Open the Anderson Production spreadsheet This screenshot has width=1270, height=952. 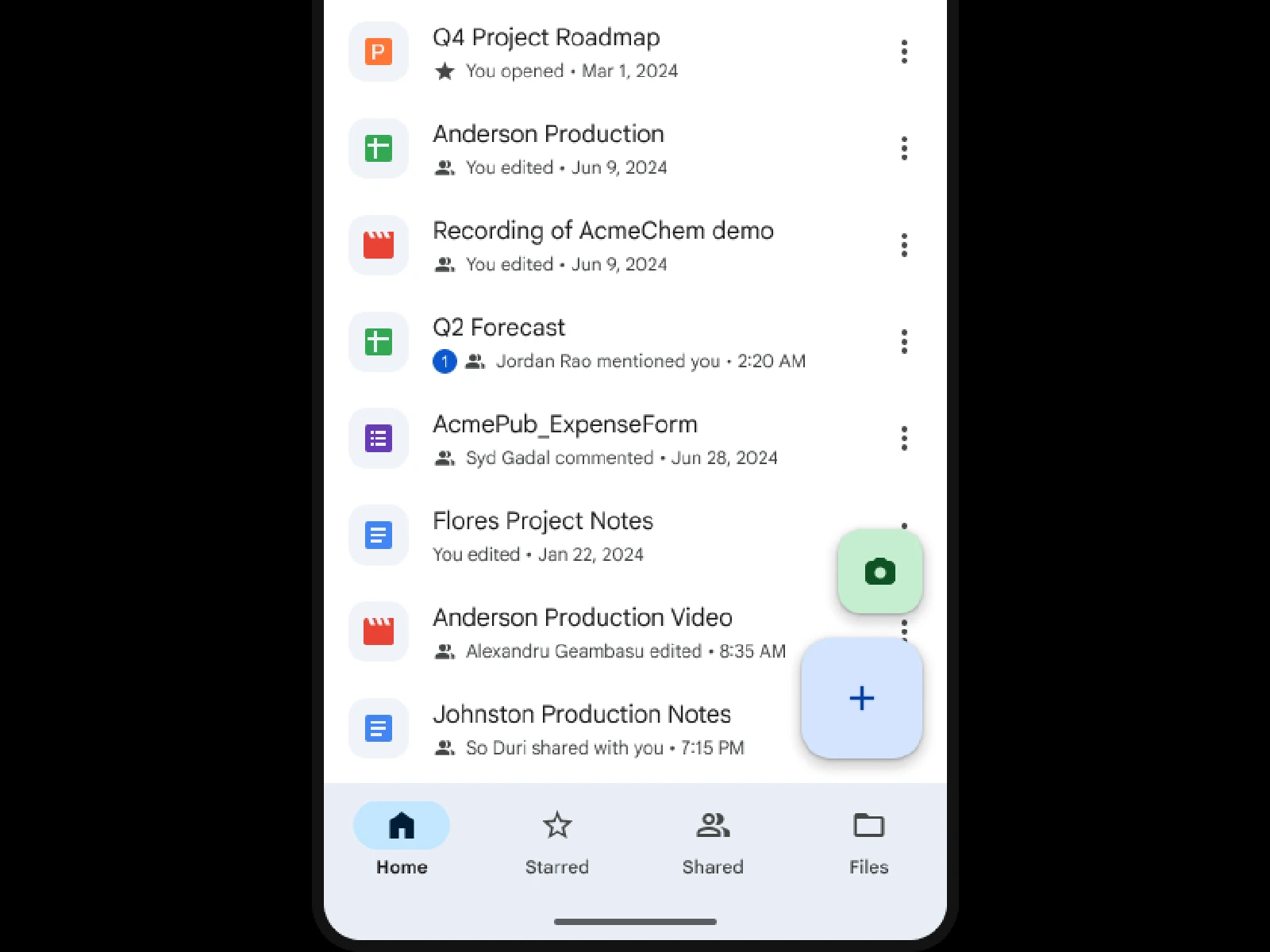(x=548, y=135)
